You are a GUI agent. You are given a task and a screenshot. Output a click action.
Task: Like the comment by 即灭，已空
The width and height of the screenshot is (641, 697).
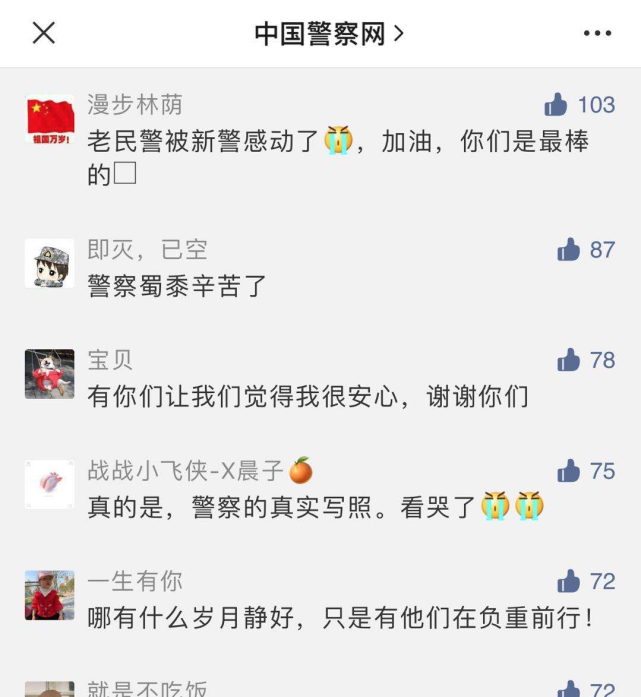(569, 249)
